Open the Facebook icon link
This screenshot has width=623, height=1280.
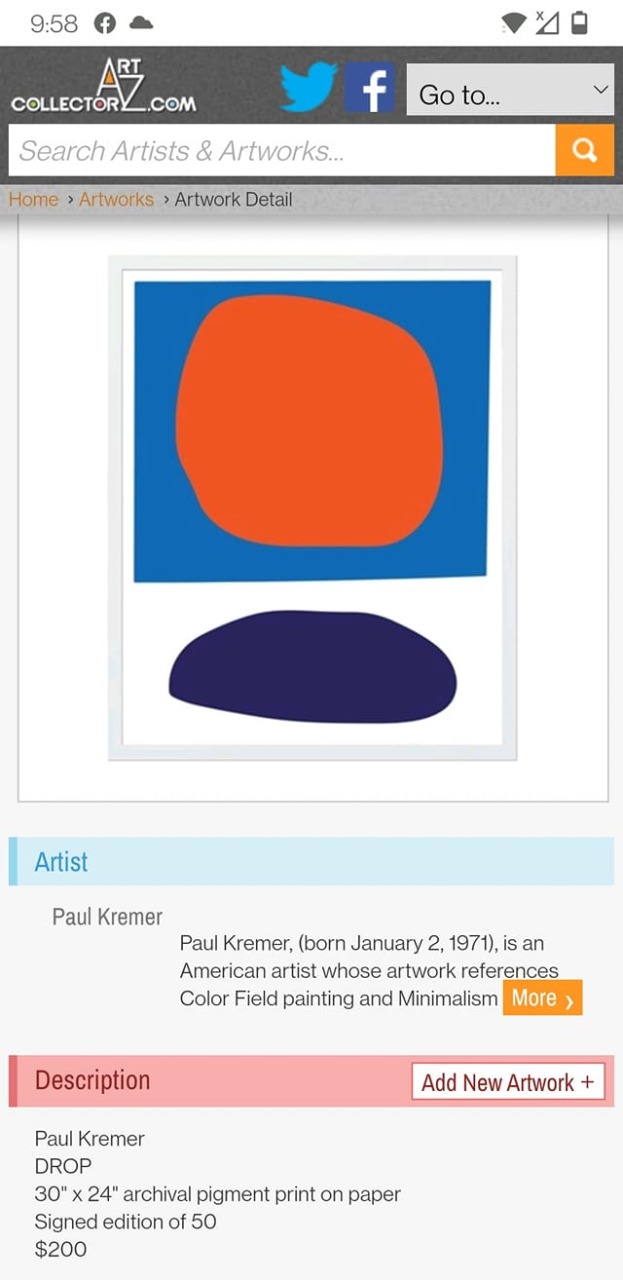[x=370, y=88]
